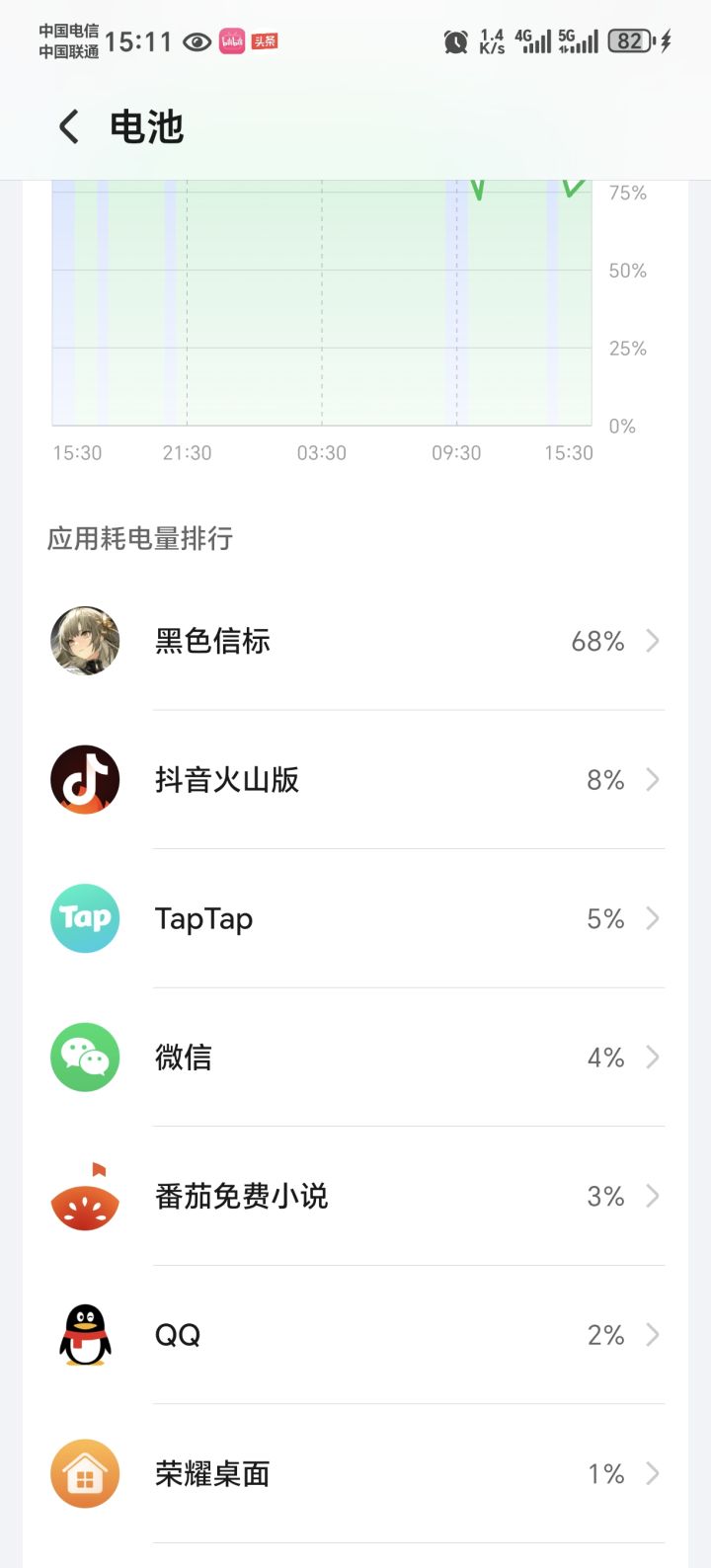Screen dimensions: 711x1568
Task: Tap the bilibili icon in status bar
Action: point(232,41)
